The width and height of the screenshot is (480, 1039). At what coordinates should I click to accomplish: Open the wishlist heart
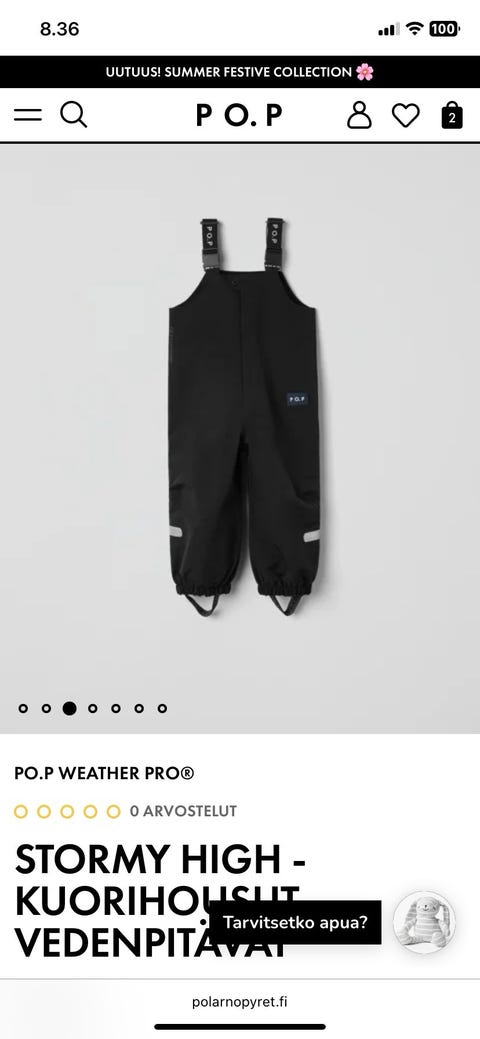tap(406, 115)
